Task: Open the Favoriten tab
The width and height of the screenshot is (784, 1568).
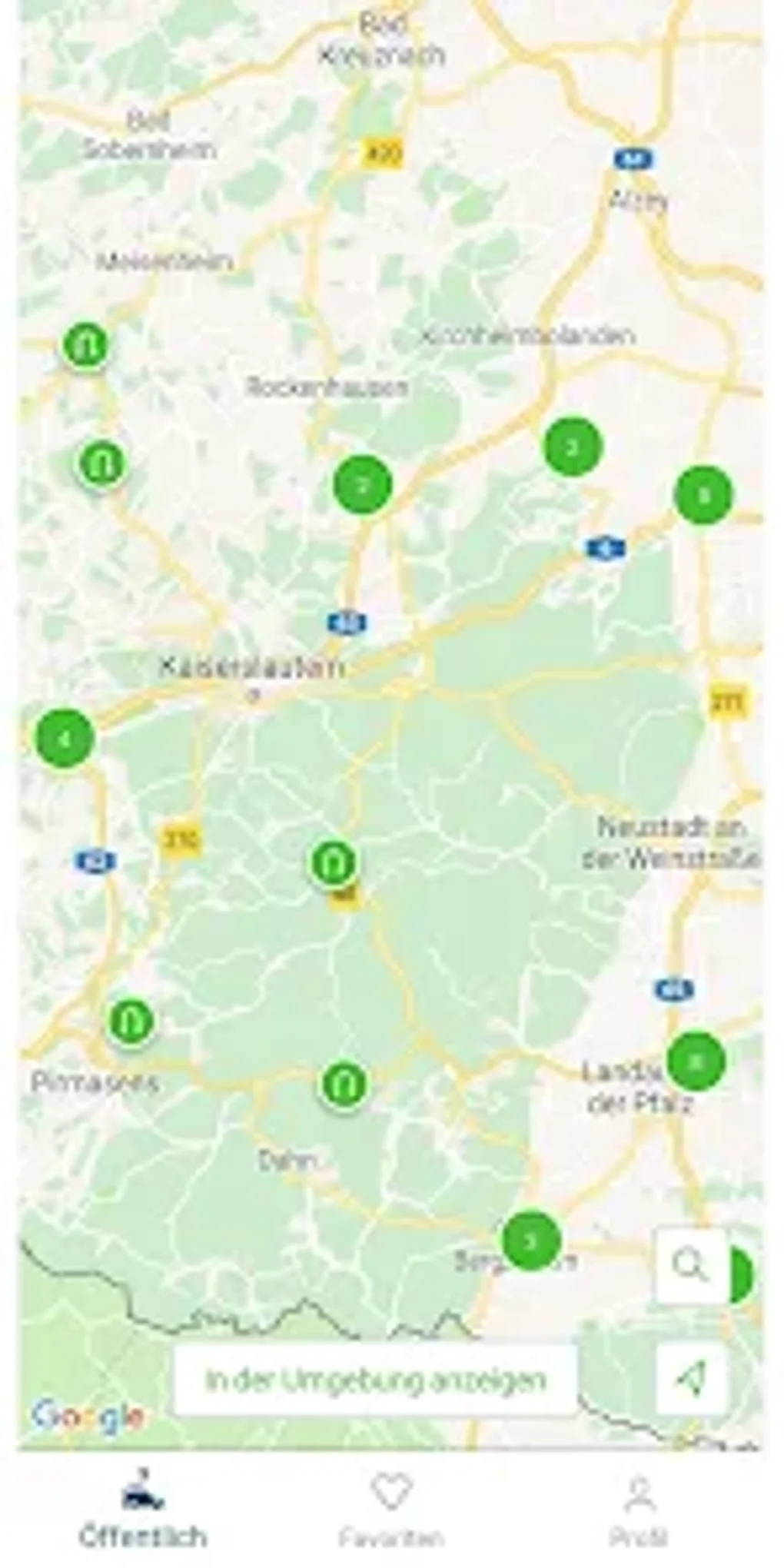Action: 391,1509
